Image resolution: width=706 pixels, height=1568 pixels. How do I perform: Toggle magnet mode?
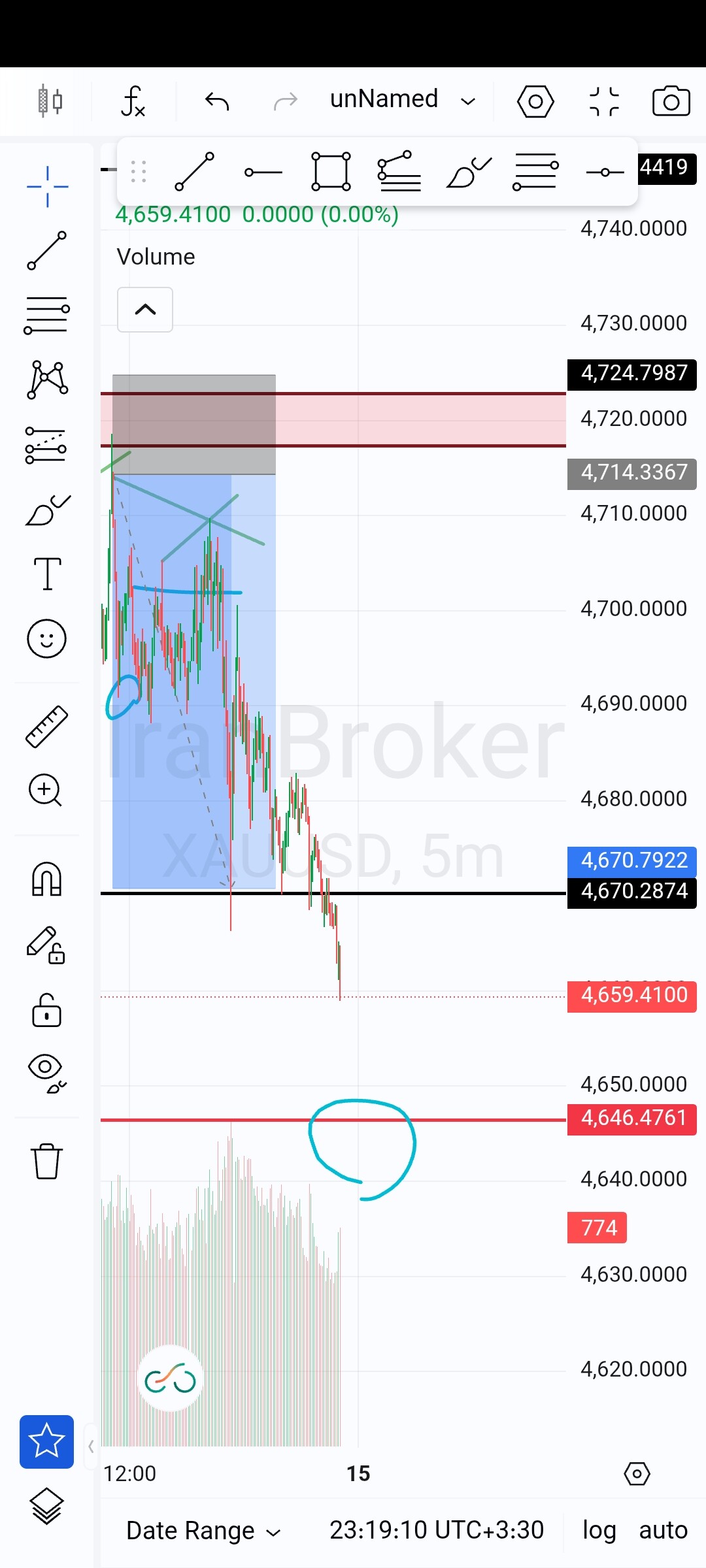(x=47, y=879)
